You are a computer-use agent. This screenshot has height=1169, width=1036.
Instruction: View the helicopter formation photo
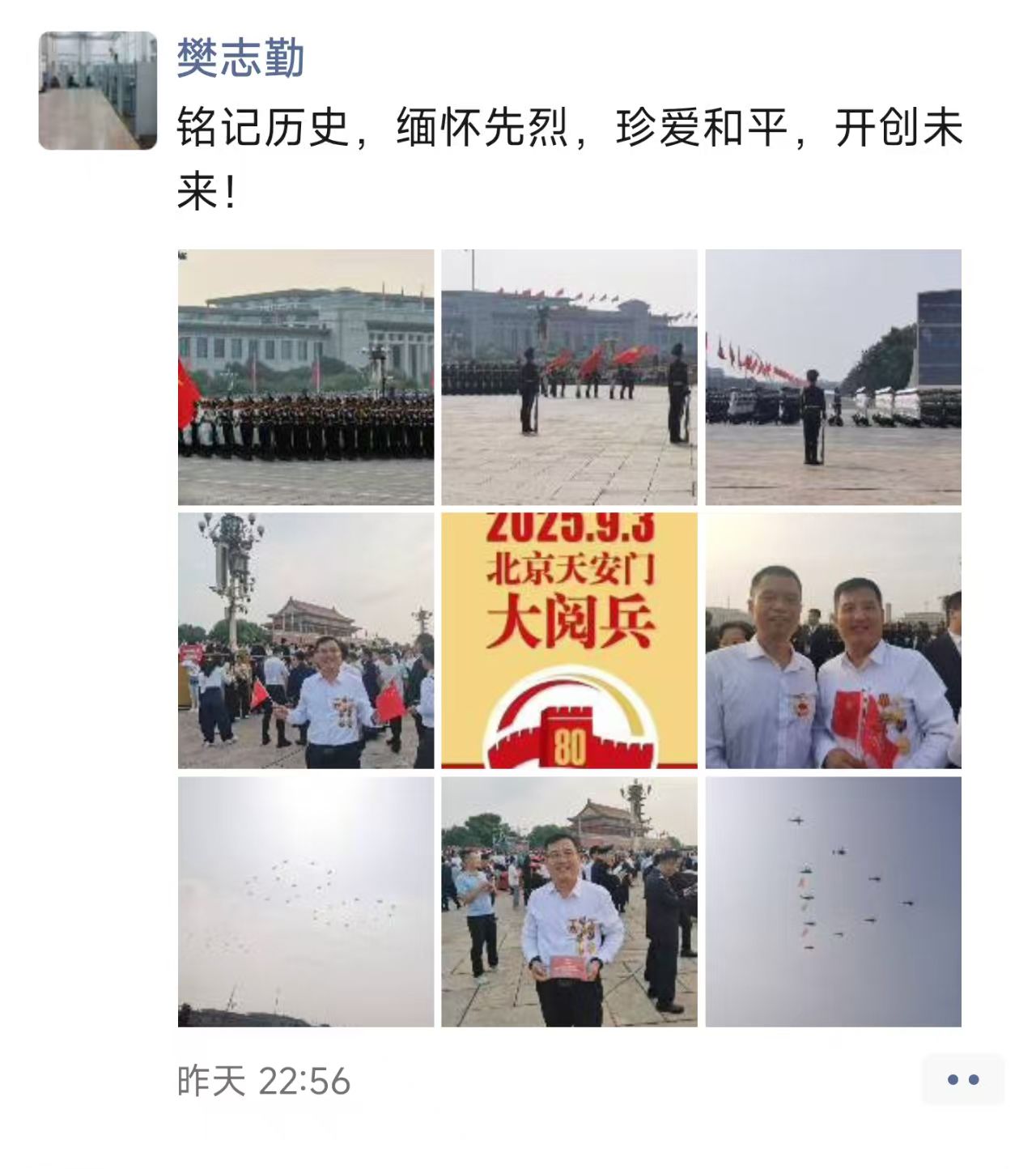833,902
